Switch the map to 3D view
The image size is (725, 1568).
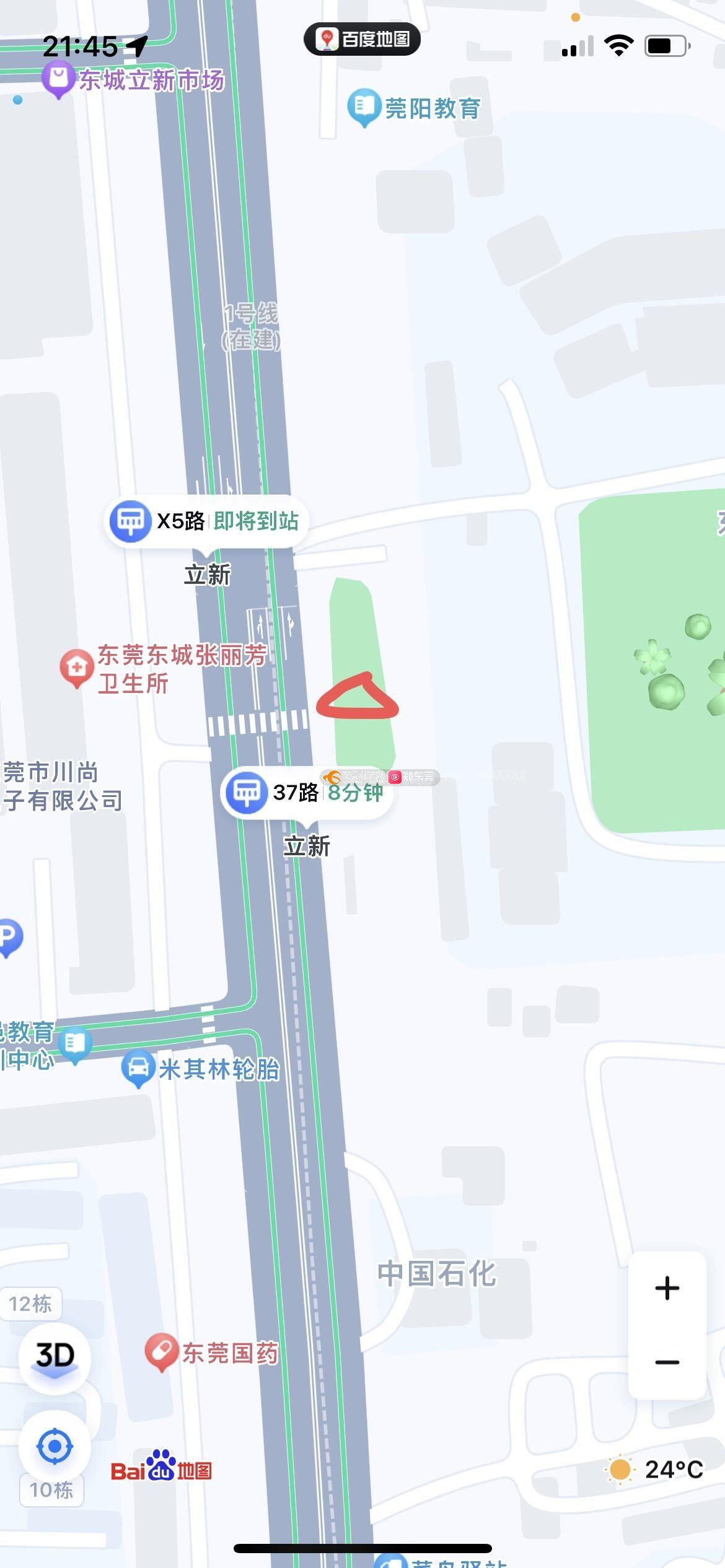point(55,1357)
